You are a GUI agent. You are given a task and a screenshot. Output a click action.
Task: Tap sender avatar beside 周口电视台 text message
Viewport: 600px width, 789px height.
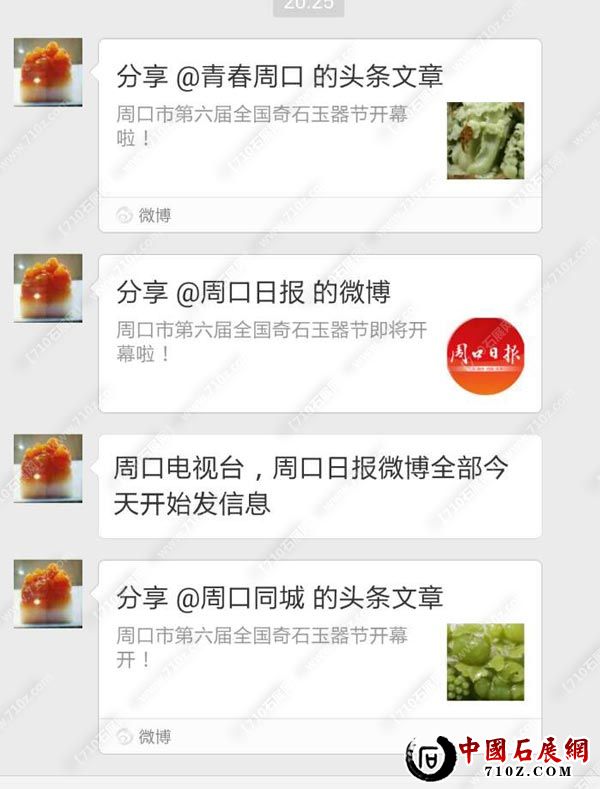[x=48, y=468]
